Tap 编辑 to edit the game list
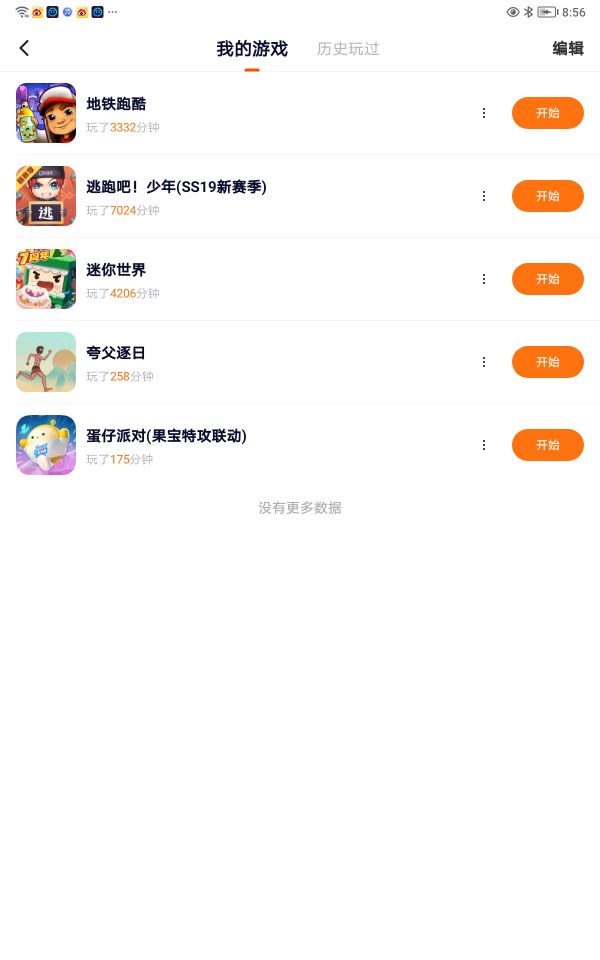This screenshot has height=960, width=600. point(568,48)
